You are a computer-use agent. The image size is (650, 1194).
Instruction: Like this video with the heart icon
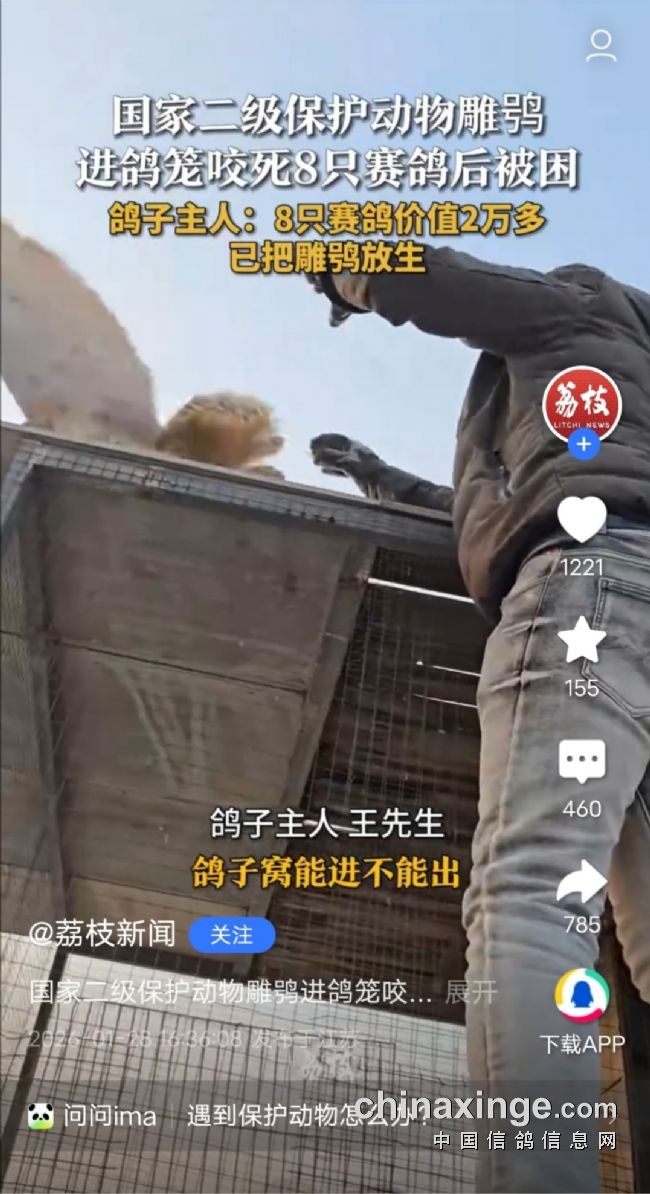click(582, 520)
